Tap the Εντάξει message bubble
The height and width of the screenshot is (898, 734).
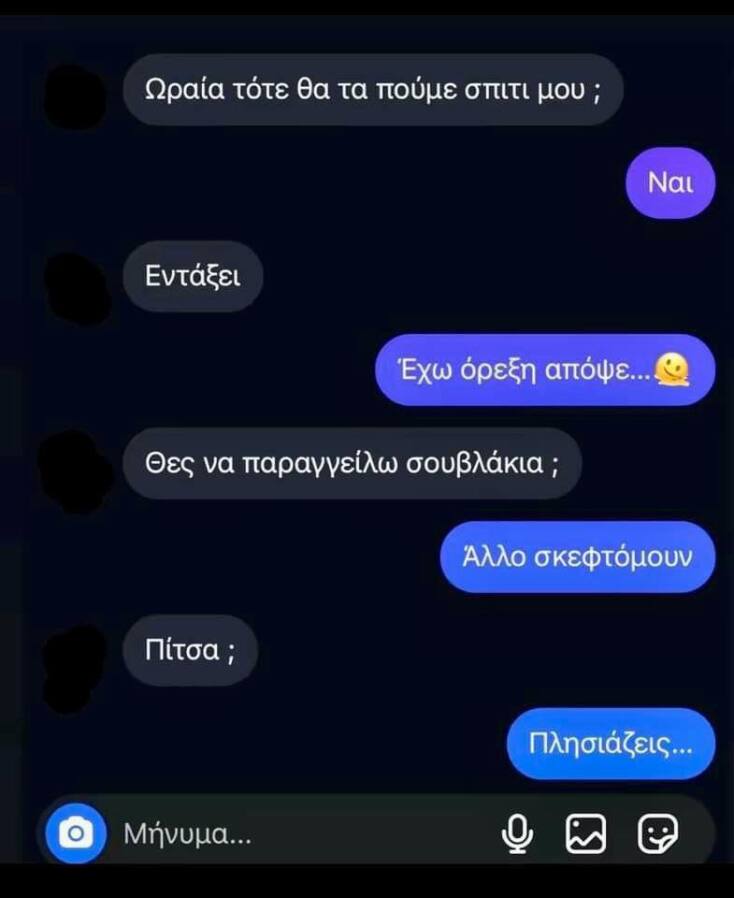(192, 276)
